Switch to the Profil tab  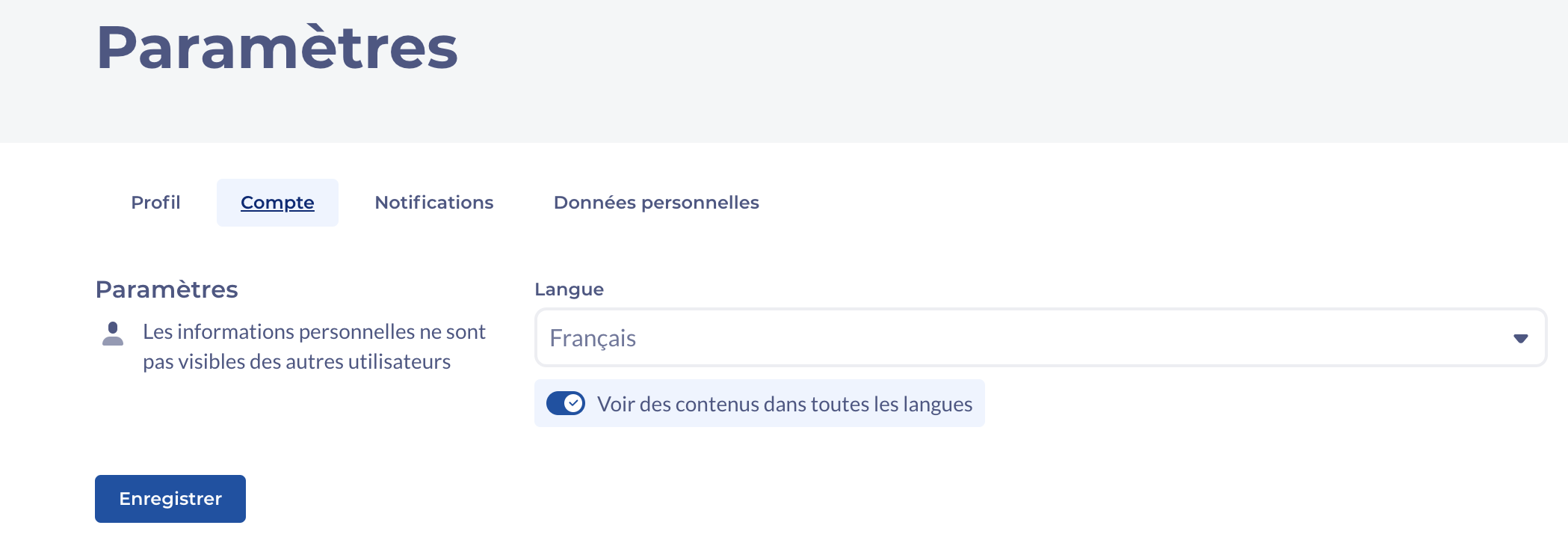pos(155,203)
